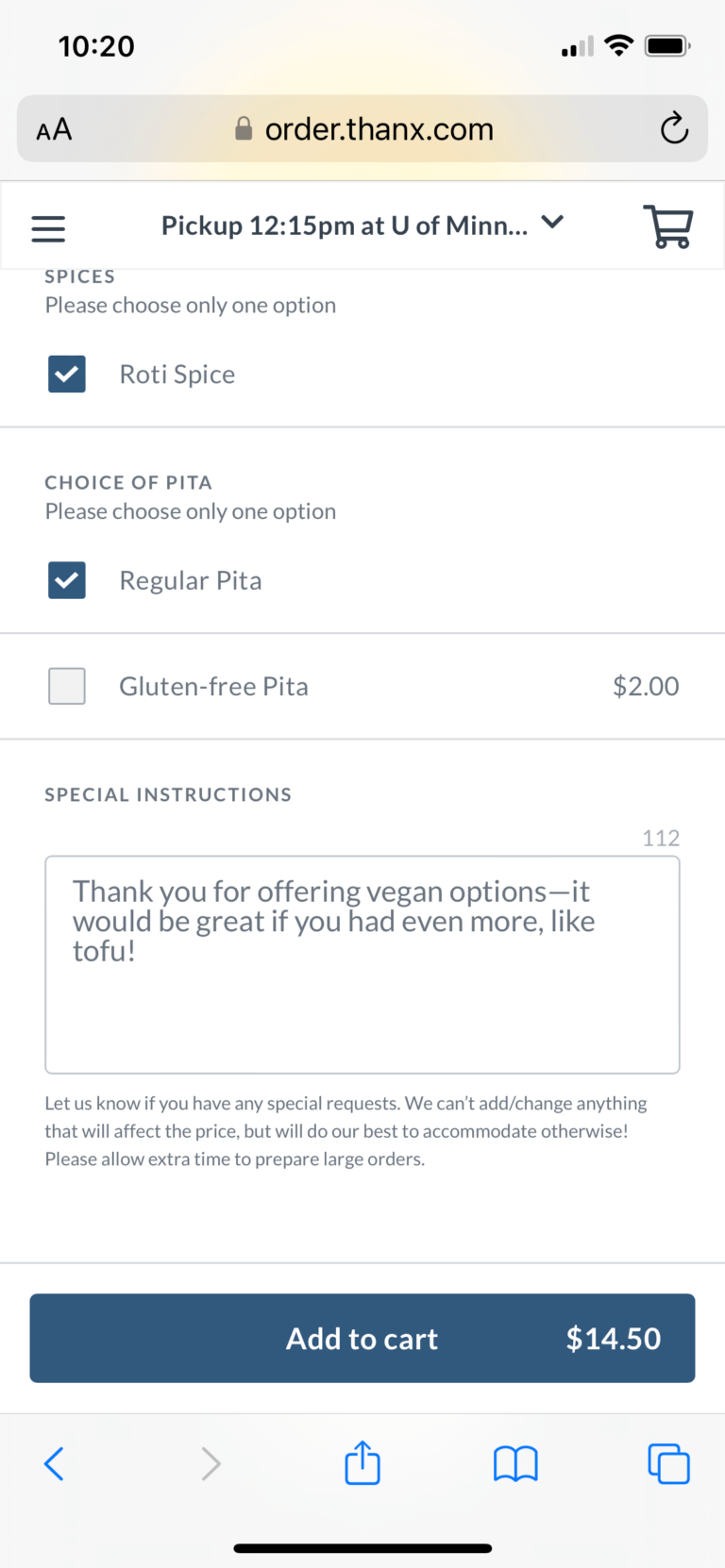The height and width of the screenshot is (1568, 725).
Task: Open the cart icon
Action: tap(669, 226)
